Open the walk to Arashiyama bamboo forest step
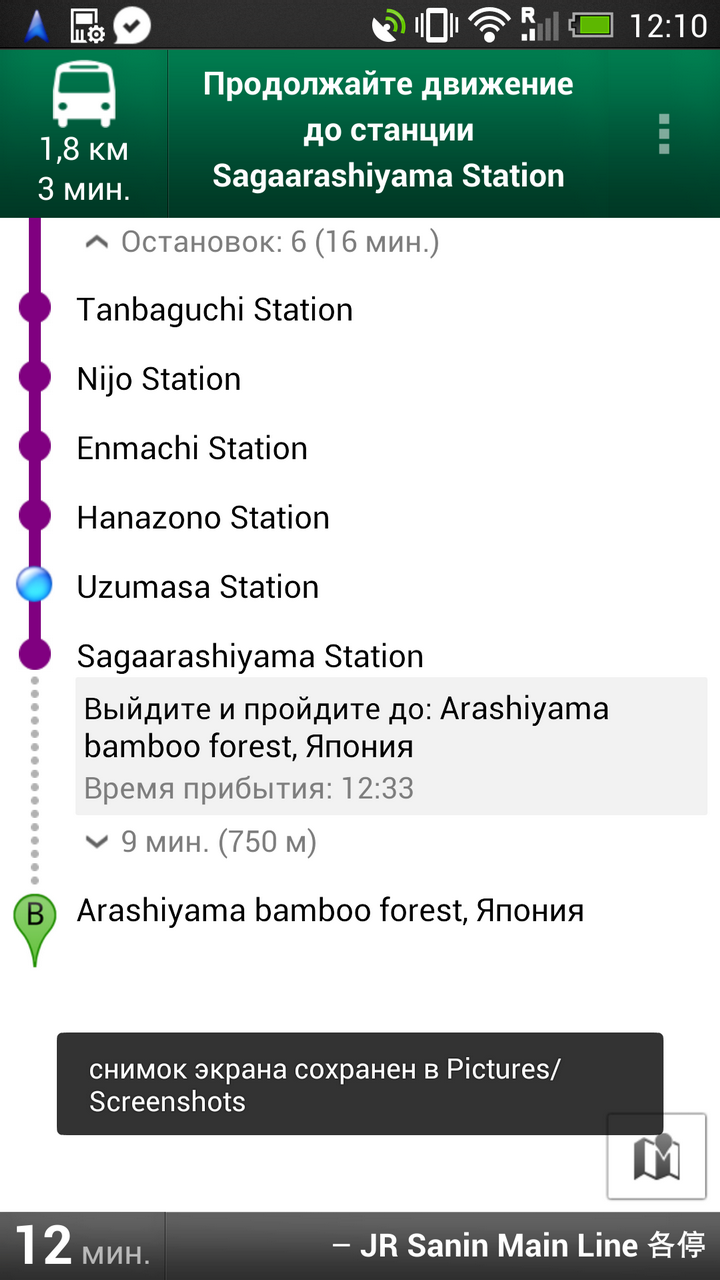Viewport: 720px width, 1280px height. 392,746
